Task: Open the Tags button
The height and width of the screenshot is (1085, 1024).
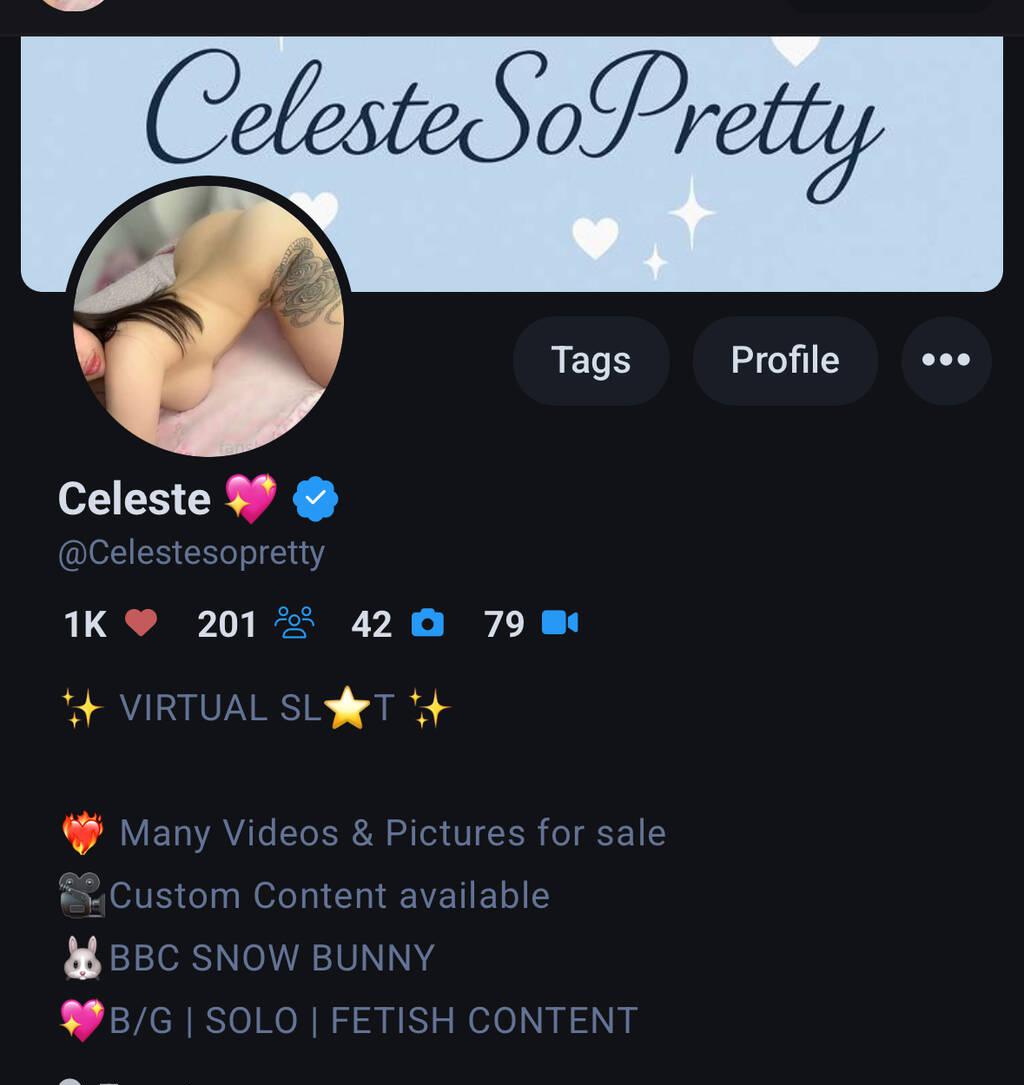Action: (590, 361)
